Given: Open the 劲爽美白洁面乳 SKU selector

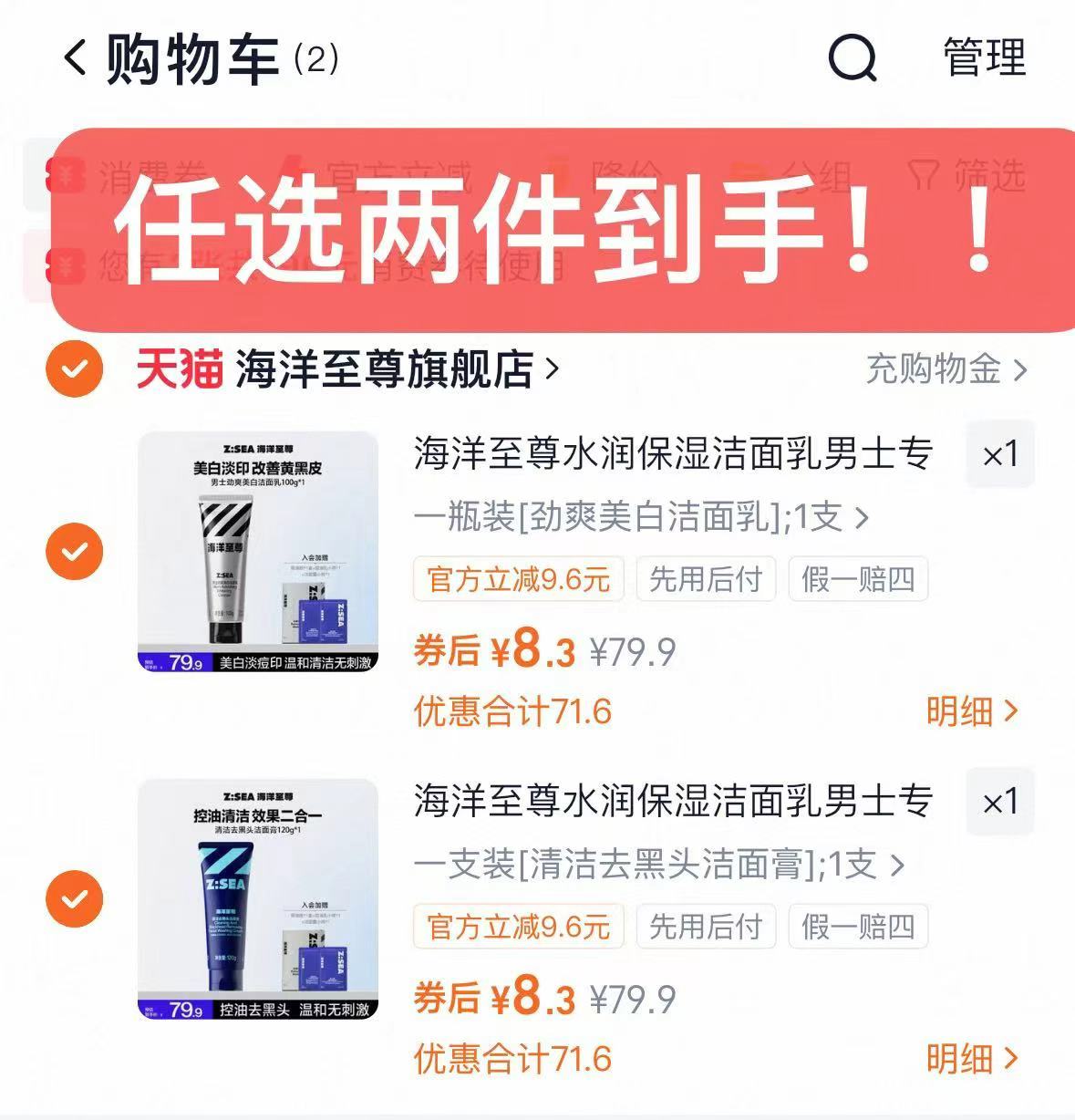Looking at the screenshot, I should 638,517.
